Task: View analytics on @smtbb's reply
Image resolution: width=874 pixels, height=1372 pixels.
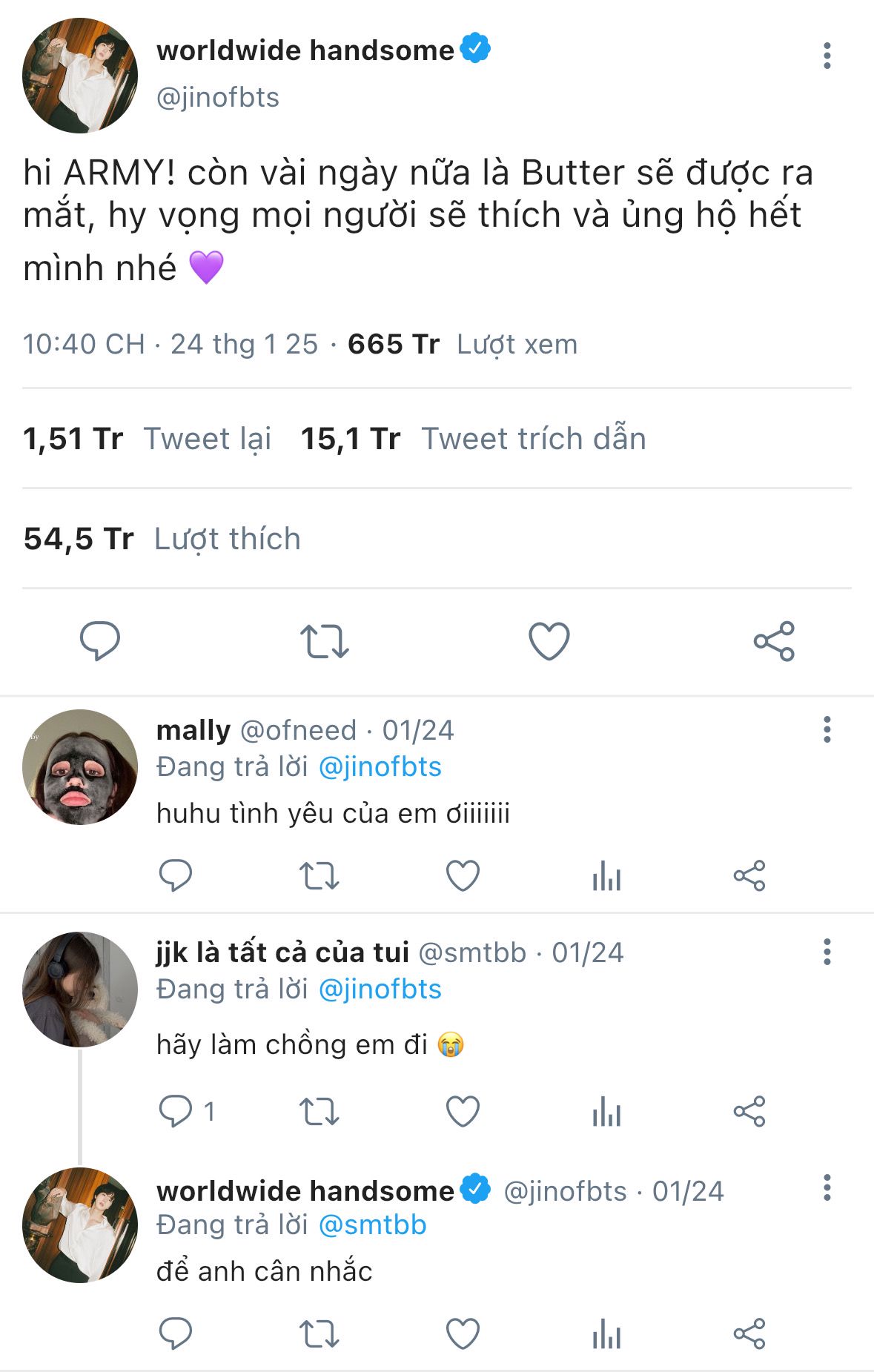Action: [606, 1111]
